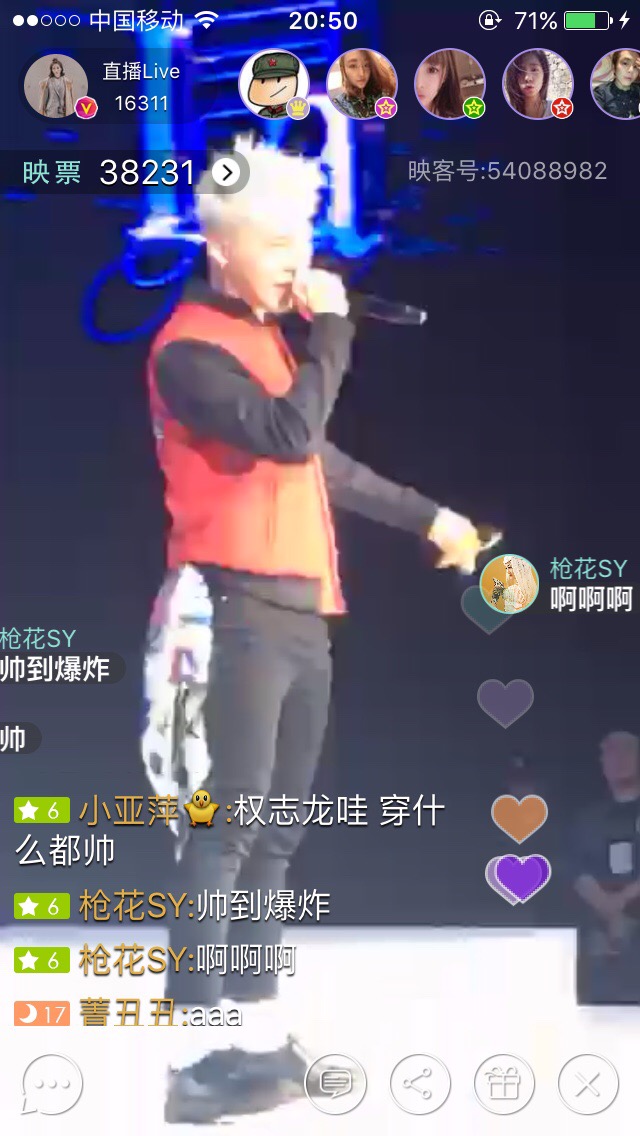
Task: Open the chat comment bubble
Action: tap(53, 1084)
